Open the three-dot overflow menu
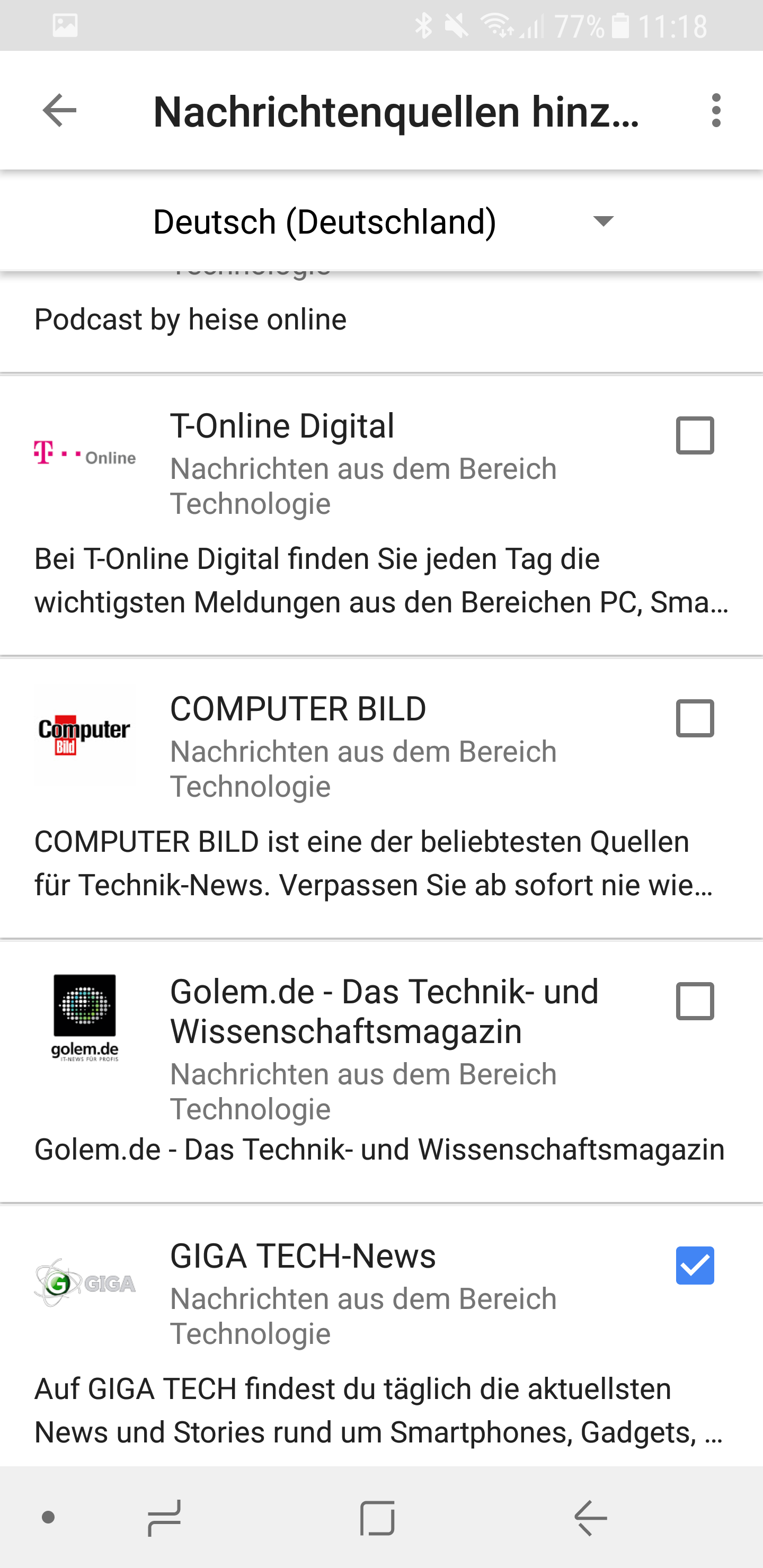 (x=716, y=111)
